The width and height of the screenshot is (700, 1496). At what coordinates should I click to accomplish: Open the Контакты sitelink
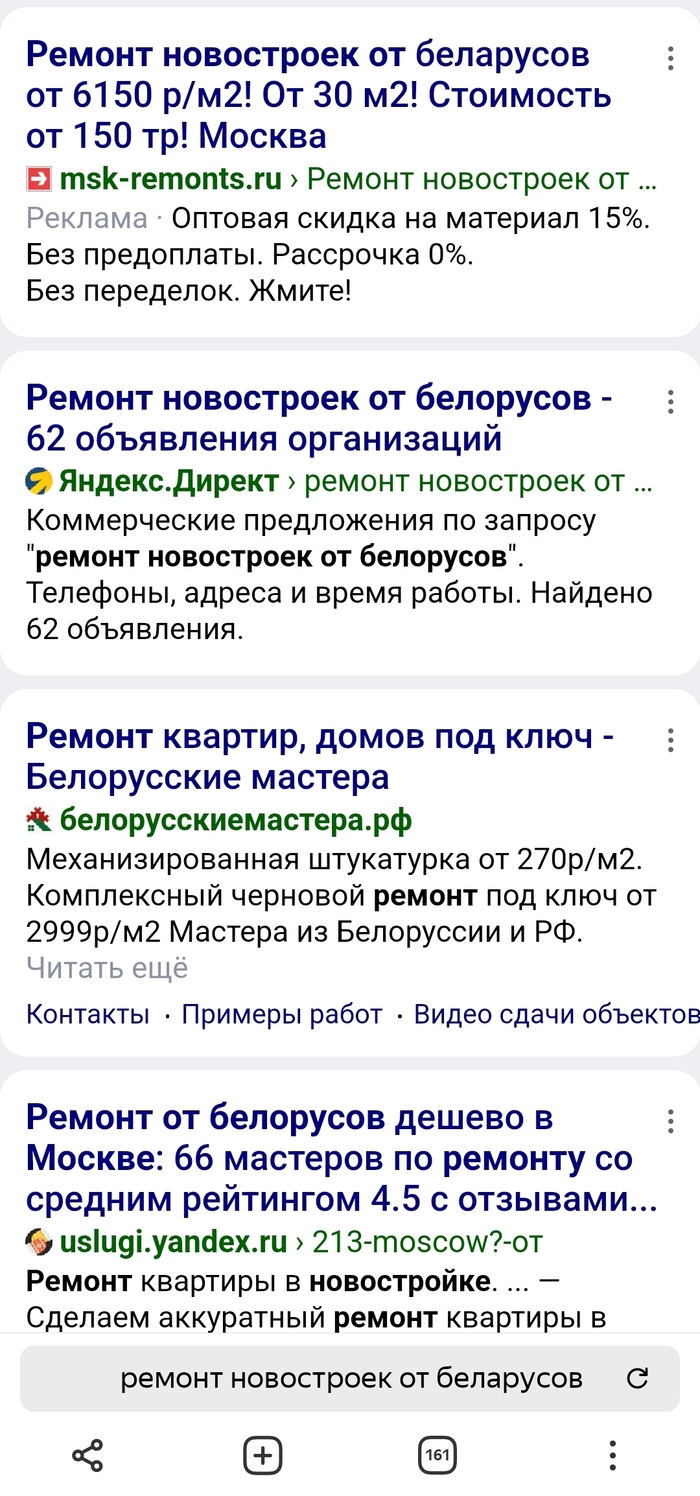pyautogui.click(x=88, y=1014)
